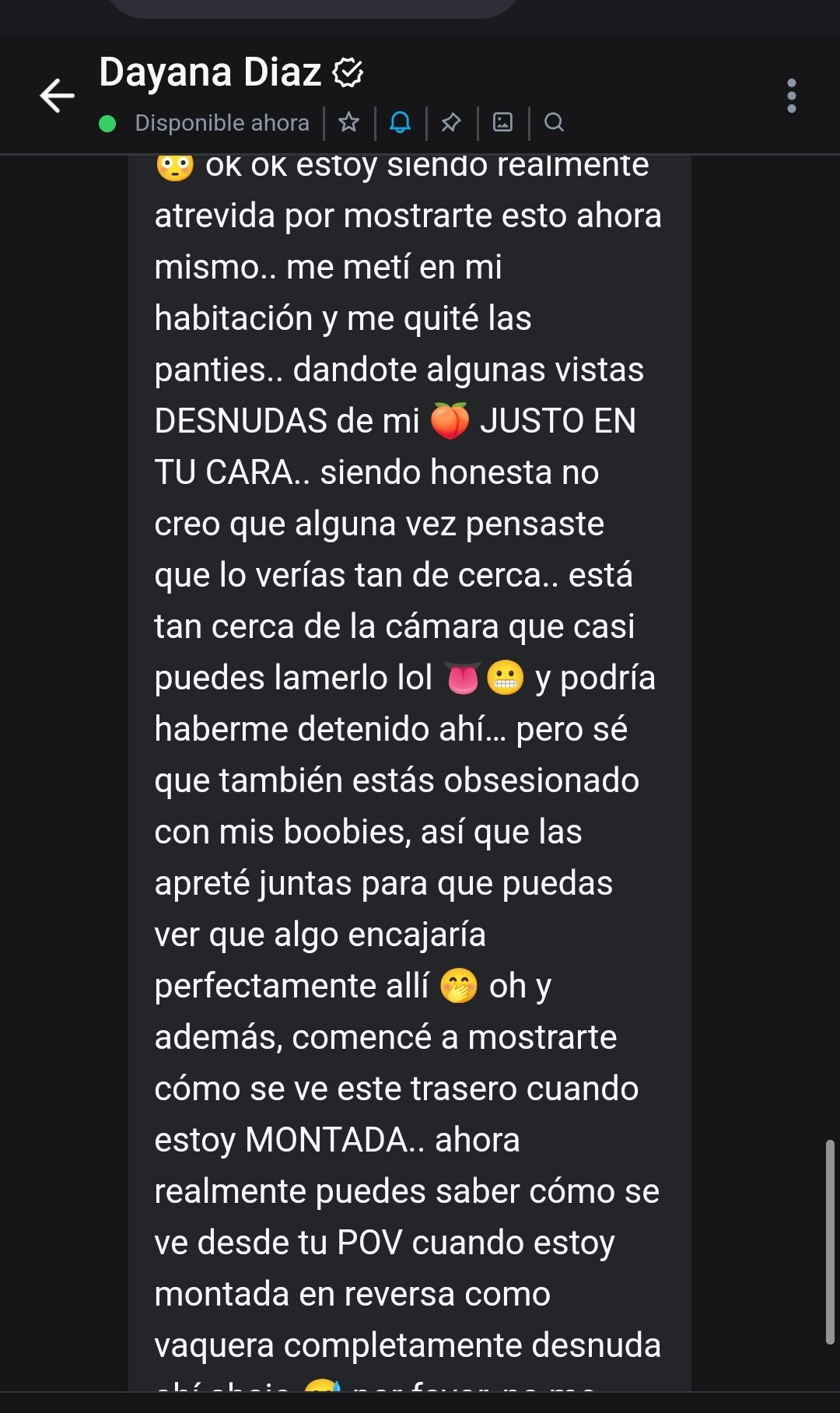840x1413 pixels.
Task: Open the chat media gallery icon
Action: [502, 122]
